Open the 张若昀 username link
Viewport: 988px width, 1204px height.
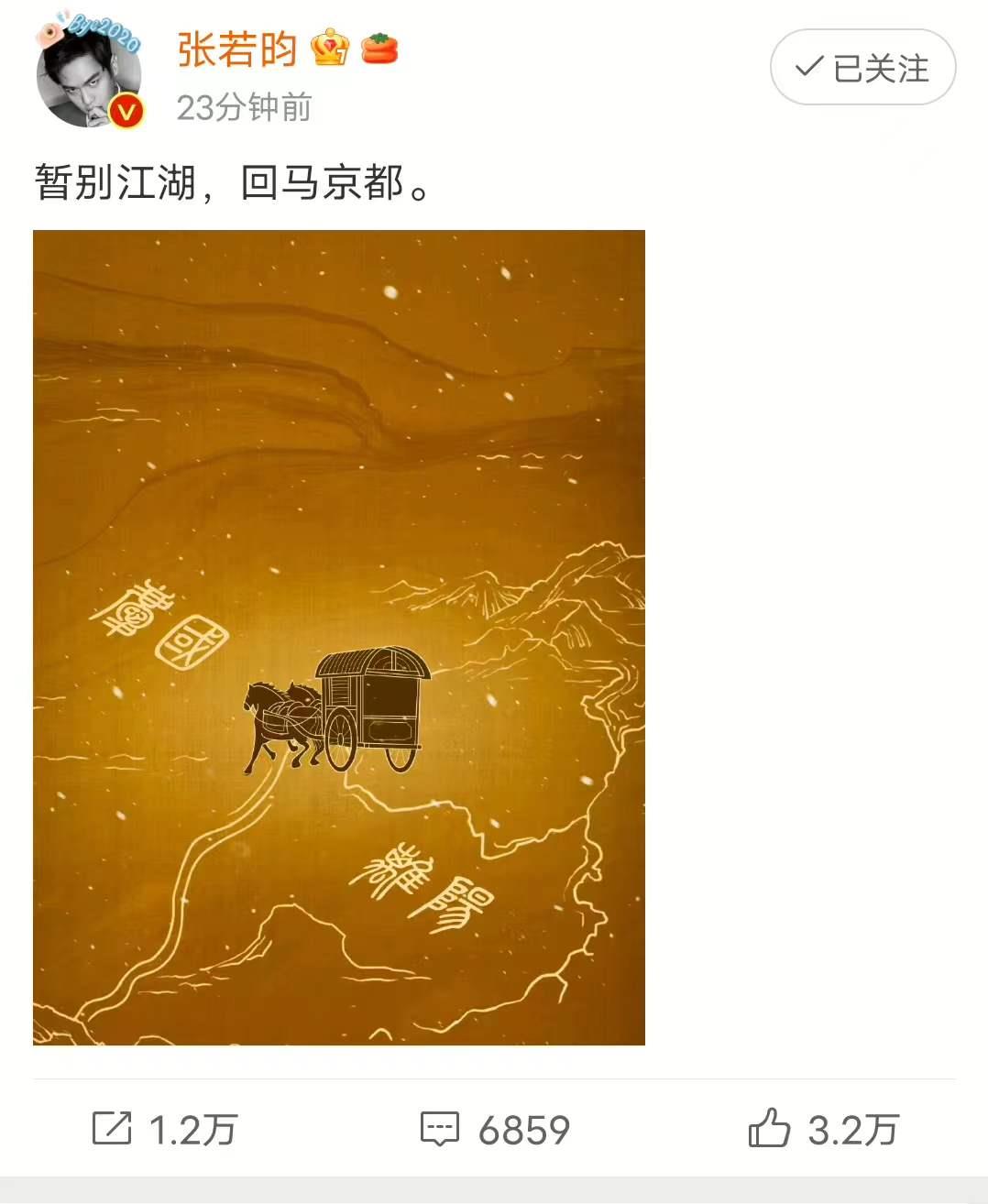pyautogui.click(x=237, y=49)
